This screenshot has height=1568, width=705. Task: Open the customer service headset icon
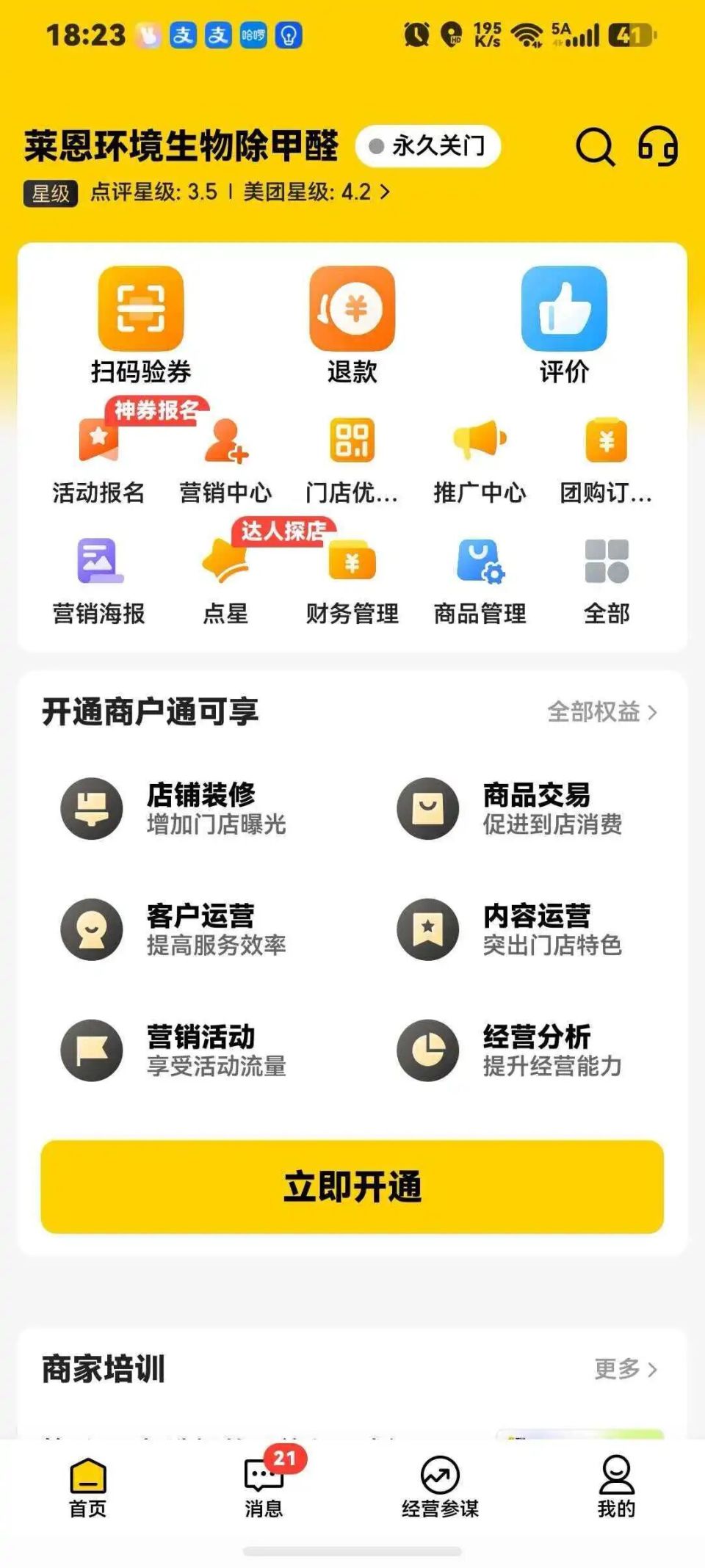click(657, 147)
